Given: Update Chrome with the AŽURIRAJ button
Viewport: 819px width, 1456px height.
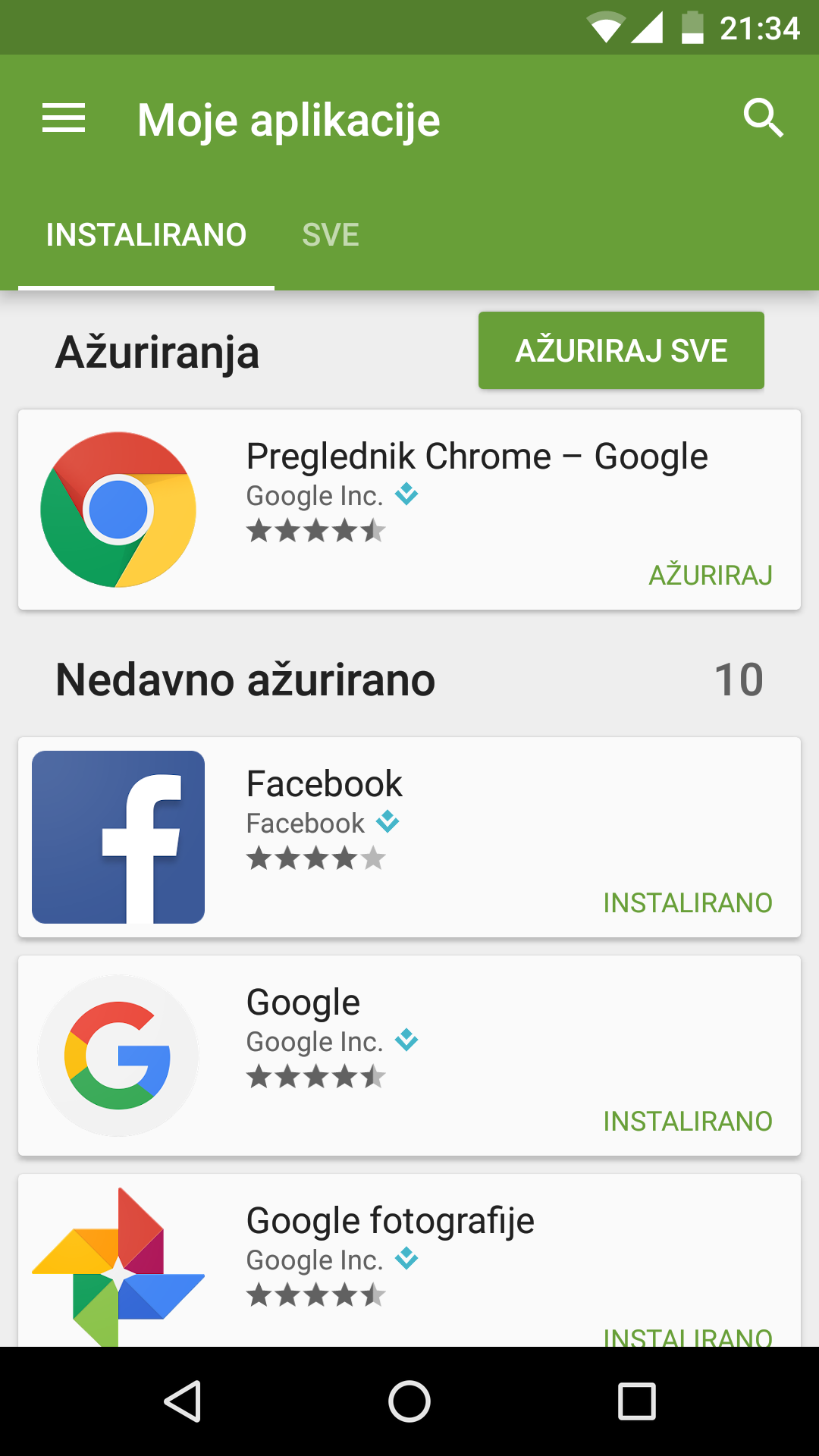Looking at the screenshot, I should click(710, 576).
